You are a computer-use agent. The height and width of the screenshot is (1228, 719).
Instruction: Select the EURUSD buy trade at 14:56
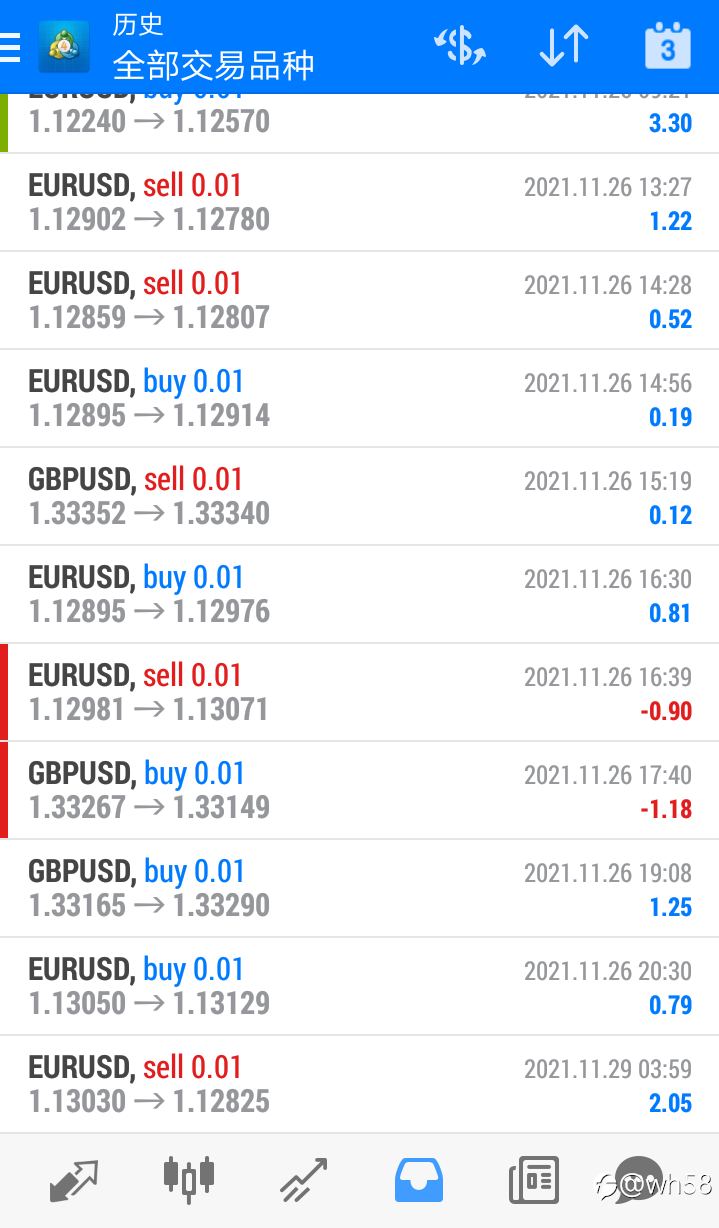(x=359, y=398)
